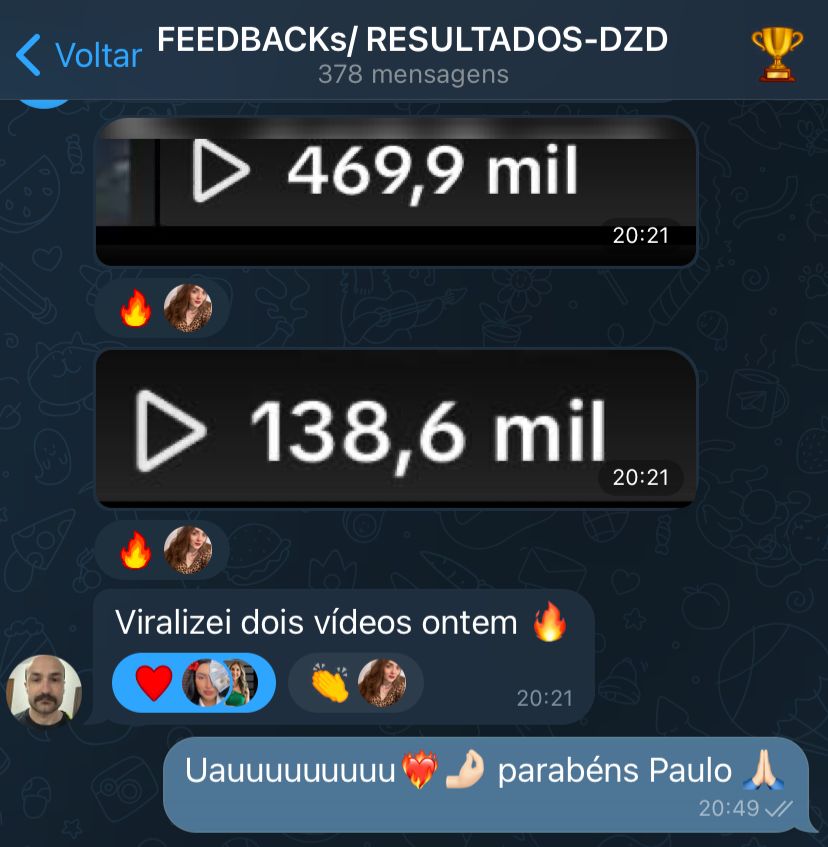Open the FEEDBACKs/ RESULTADOS-DZD group info
The image size is (828, 847).
pyautogui.click(x=412, y=54)
